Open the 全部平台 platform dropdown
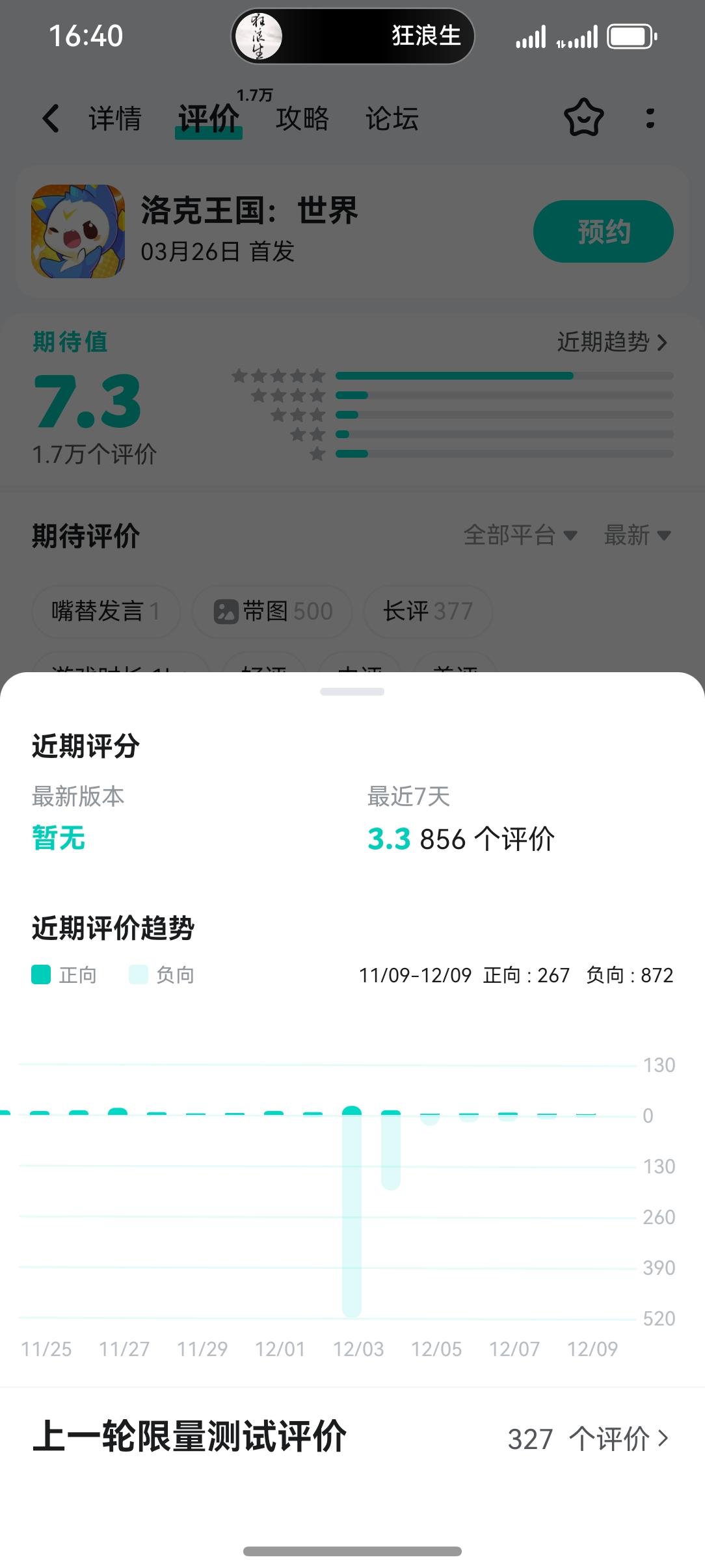This screenshot has height=1568, width=705. tap(520, 535)
